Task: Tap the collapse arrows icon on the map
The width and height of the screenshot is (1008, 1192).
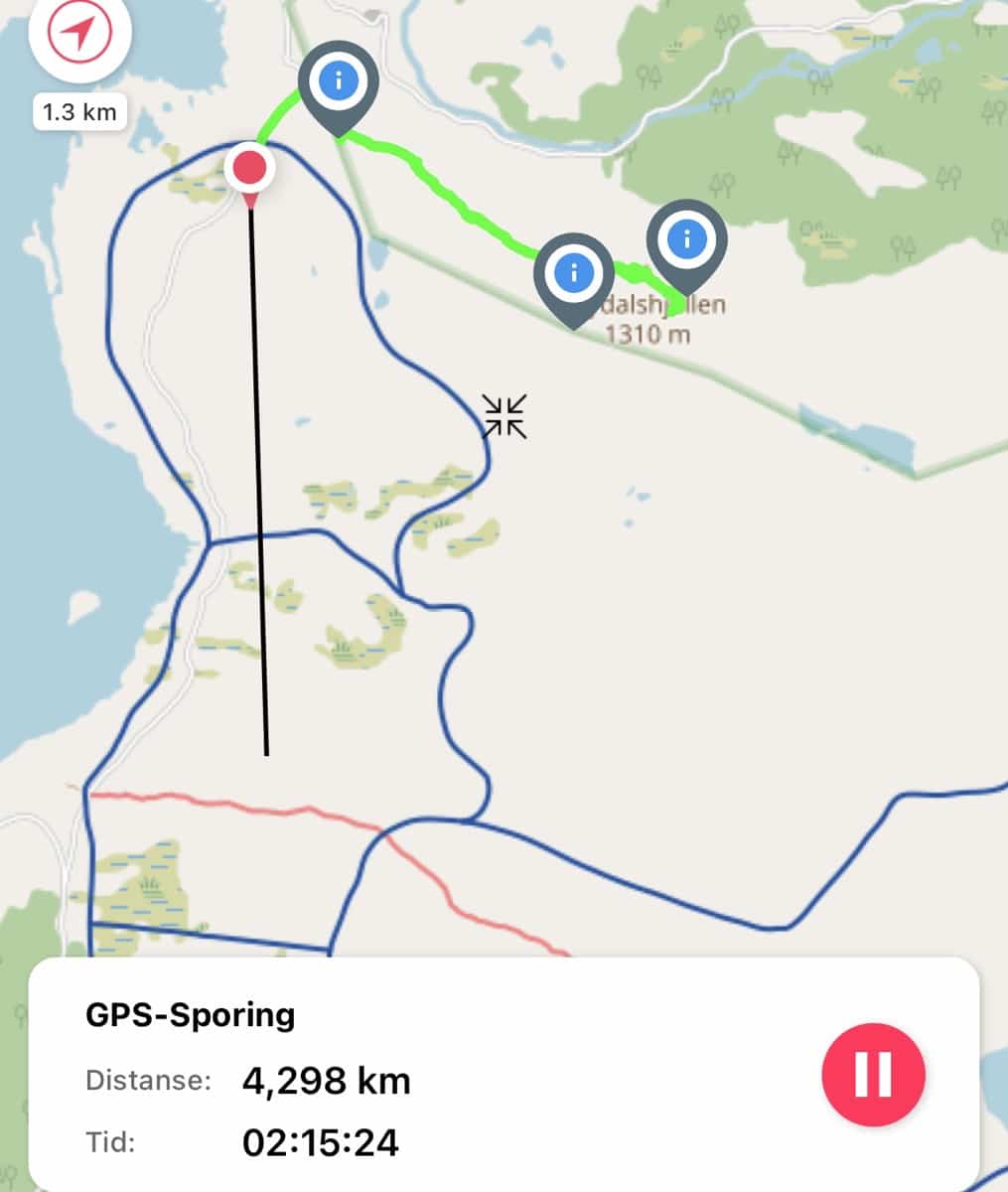Action: point(504,415)
